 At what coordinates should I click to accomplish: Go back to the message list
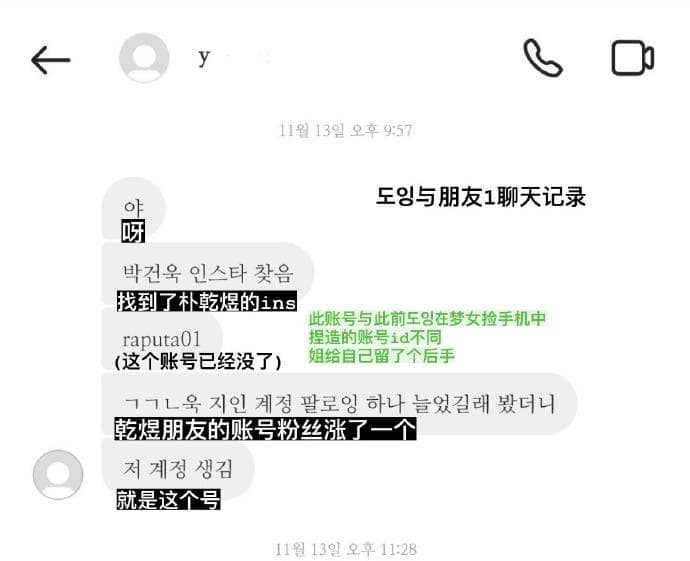pyautogui.click(x=50, y=60)
